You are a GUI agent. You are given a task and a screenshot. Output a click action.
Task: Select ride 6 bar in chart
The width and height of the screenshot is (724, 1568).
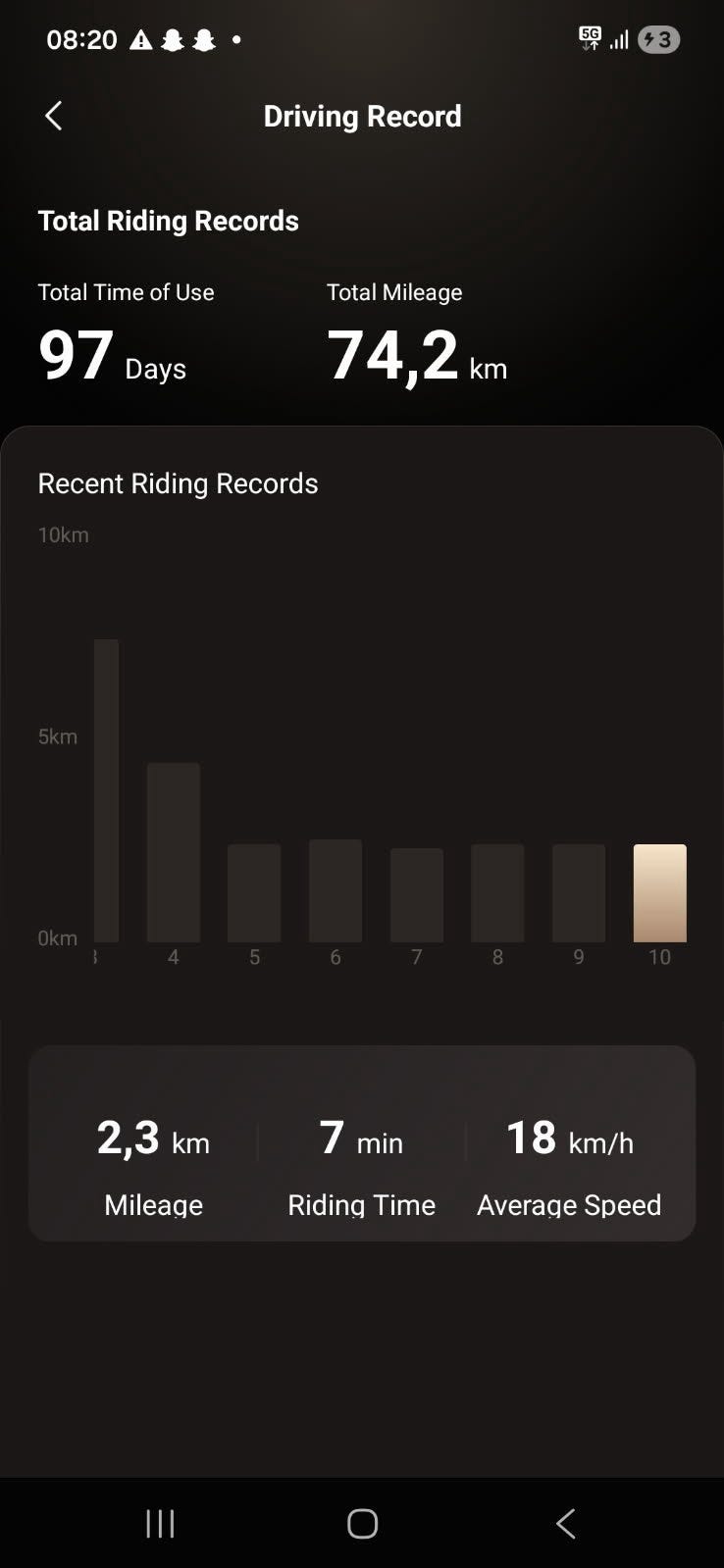click(x=336, y=890)
